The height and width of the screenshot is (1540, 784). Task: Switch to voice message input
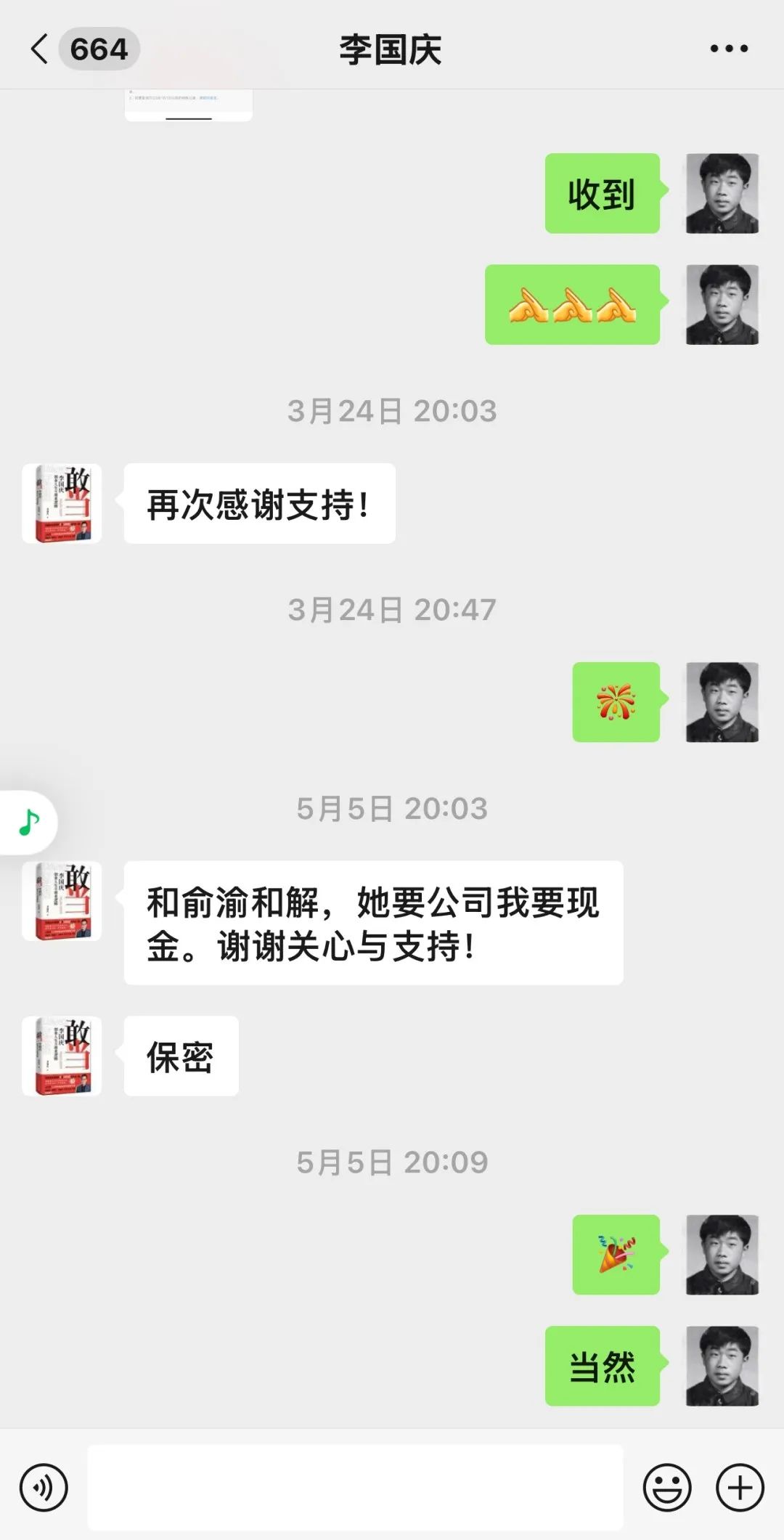tap(44, 1488)
